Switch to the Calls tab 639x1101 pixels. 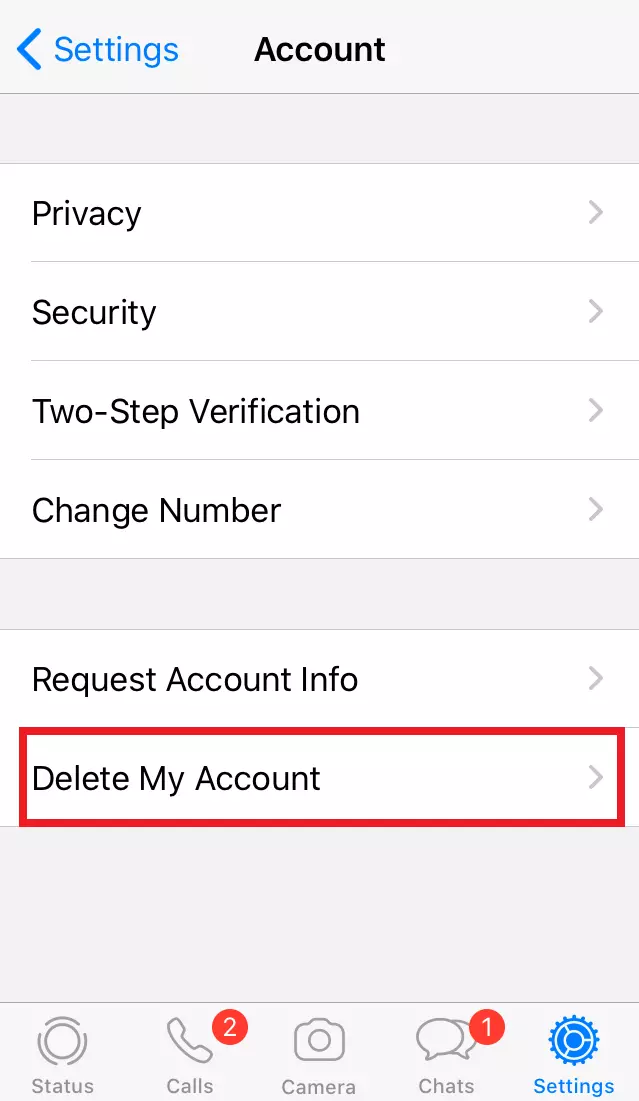coord(190,1055)
